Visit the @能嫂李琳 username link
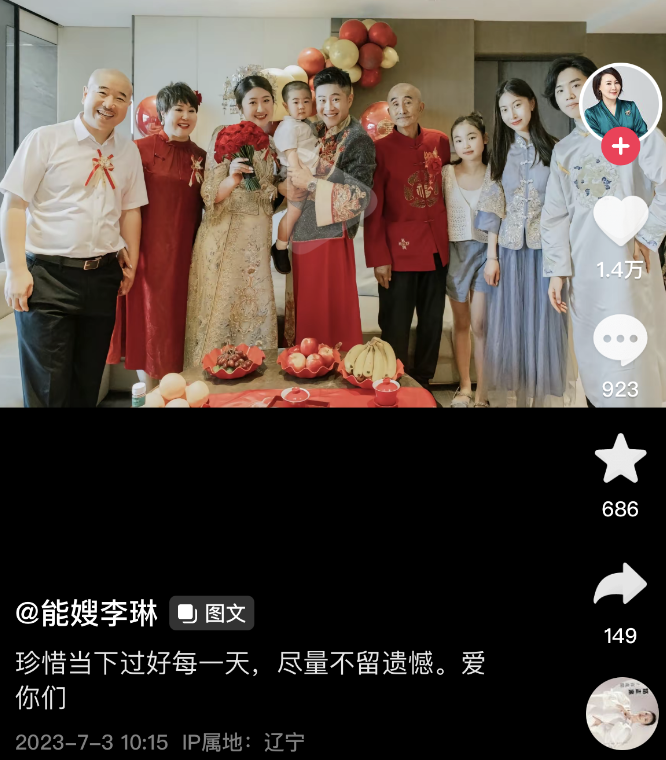 click(87, 613)
